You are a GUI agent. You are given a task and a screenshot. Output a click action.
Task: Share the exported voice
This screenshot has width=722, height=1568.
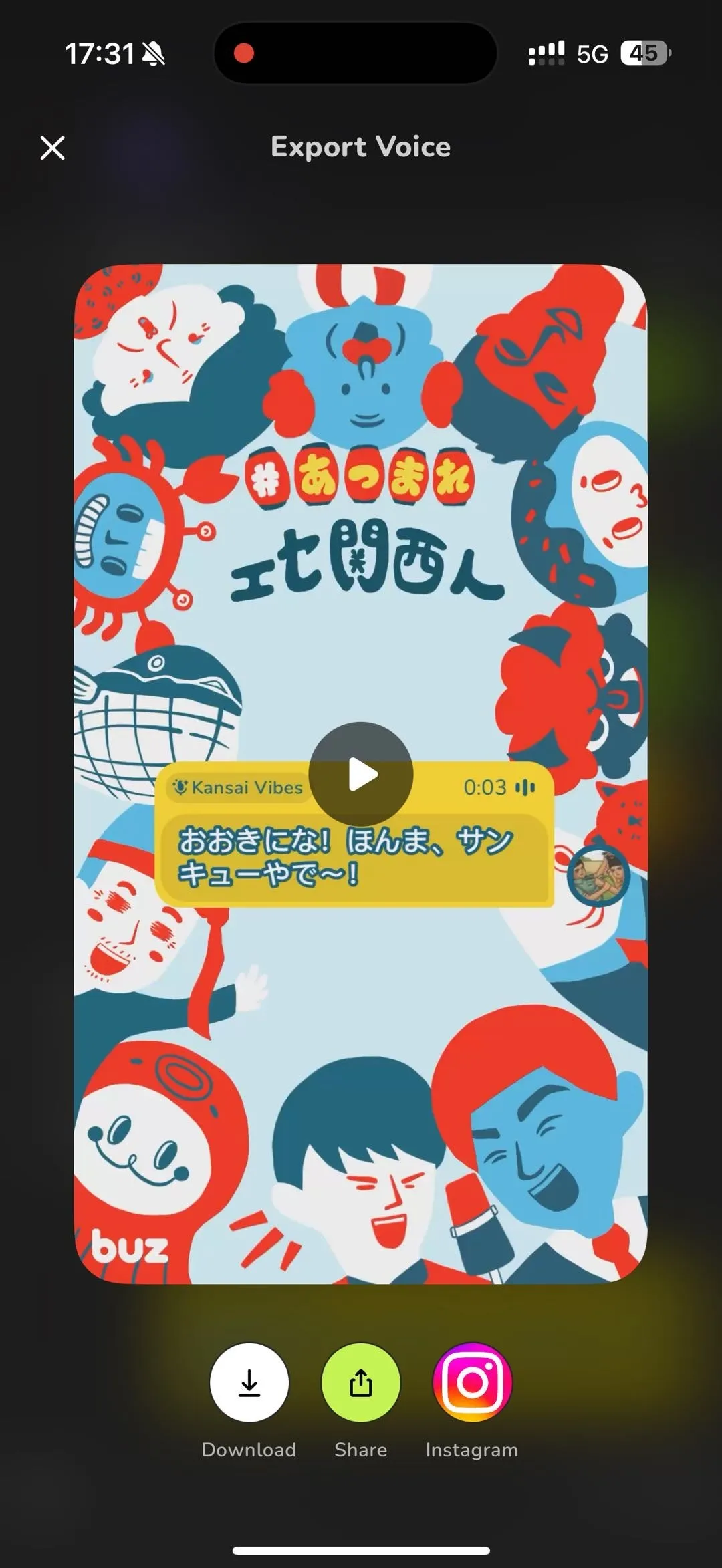[361, 1382]
